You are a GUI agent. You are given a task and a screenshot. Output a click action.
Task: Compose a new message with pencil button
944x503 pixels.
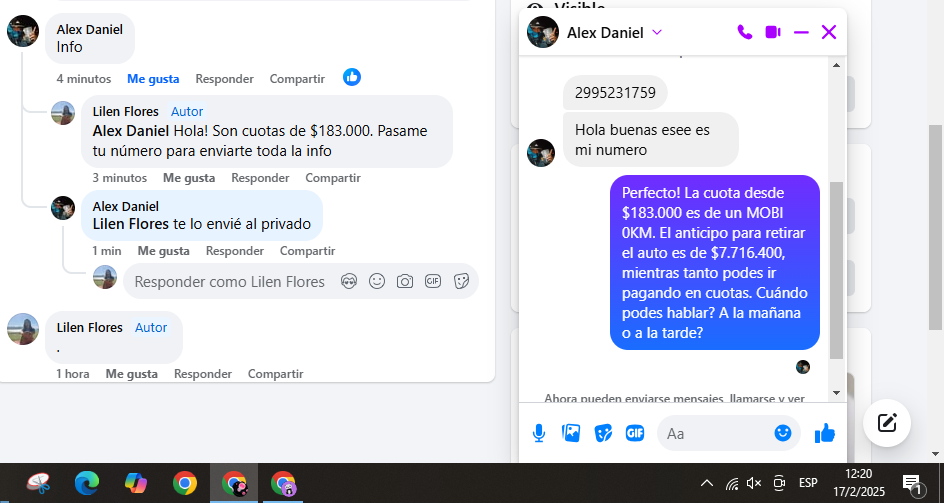[887, 422]
